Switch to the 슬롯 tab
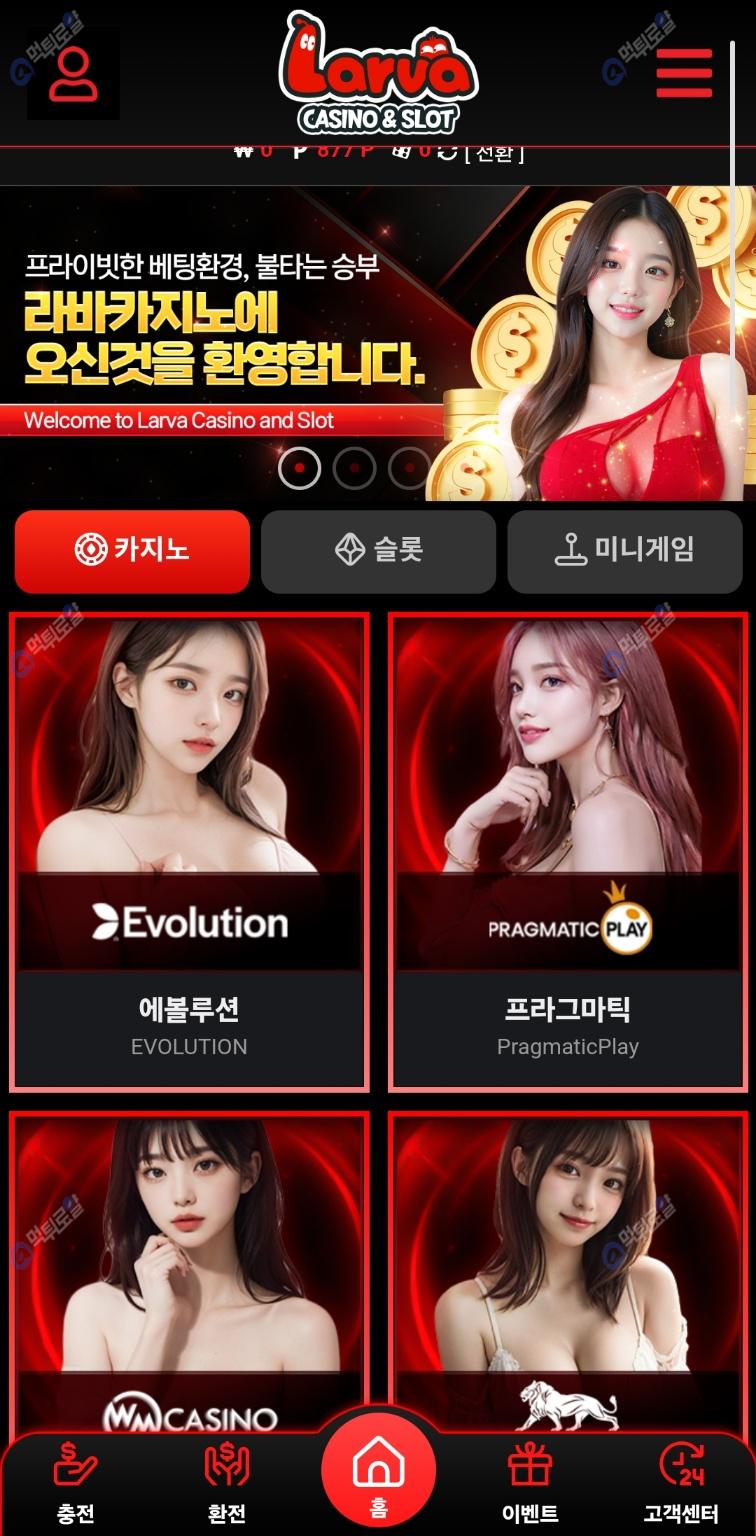 click(378, 550)
